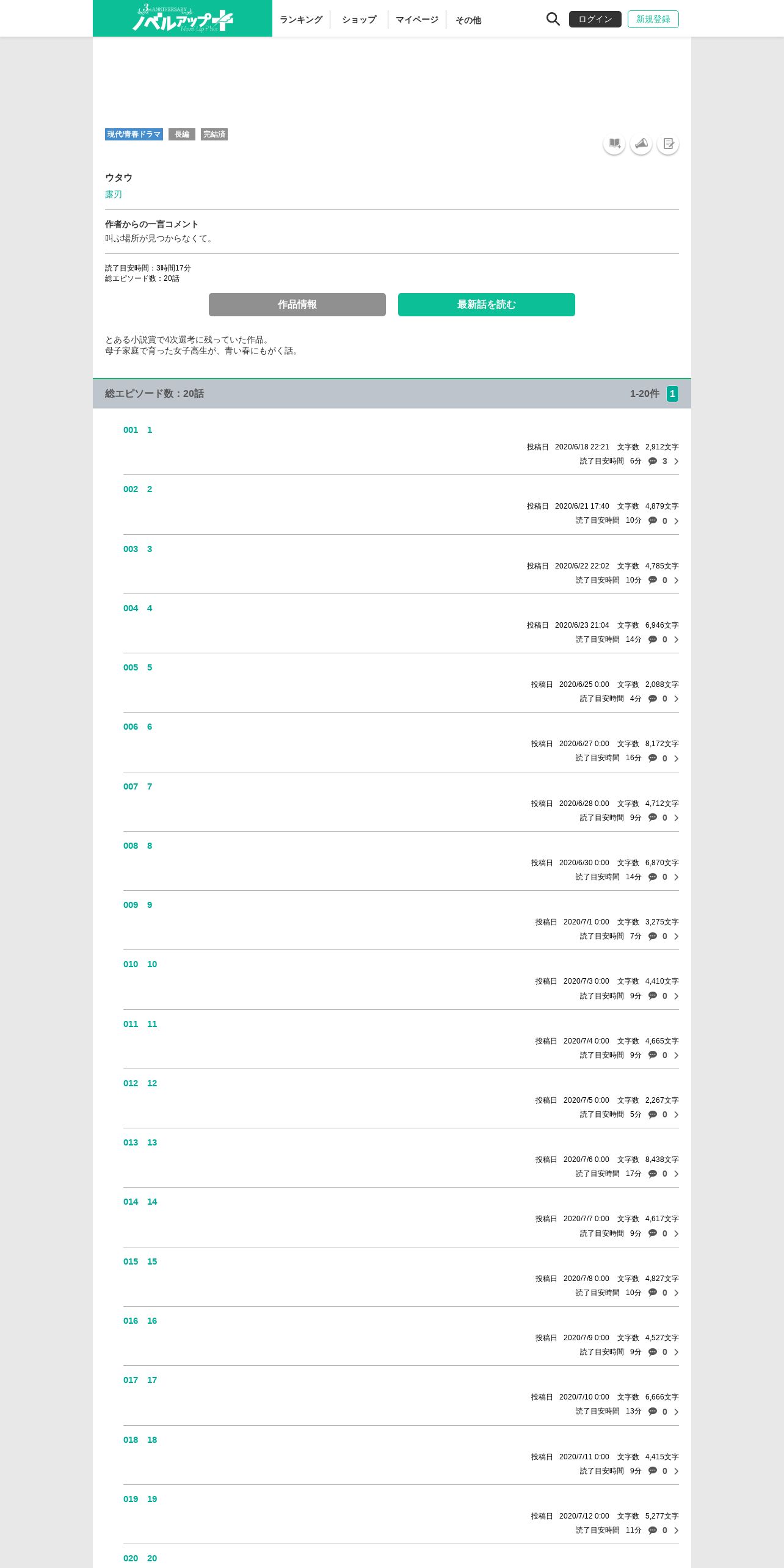The image size is (784, 1568).
Task: Tap the 新規登録 button
Action: (x=653, y=19)
